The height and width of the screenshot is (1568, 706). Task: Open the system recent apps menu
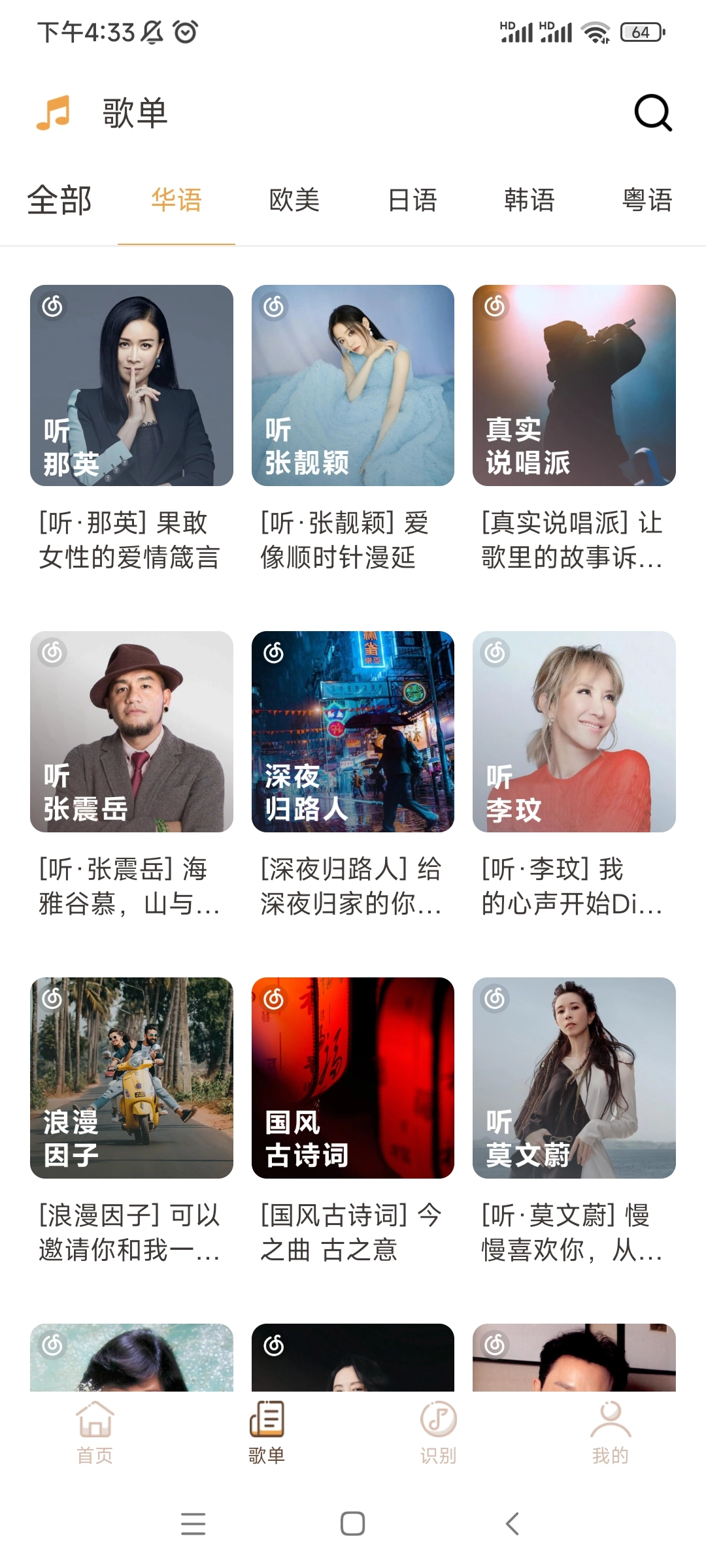click(x=193, y=1524)
